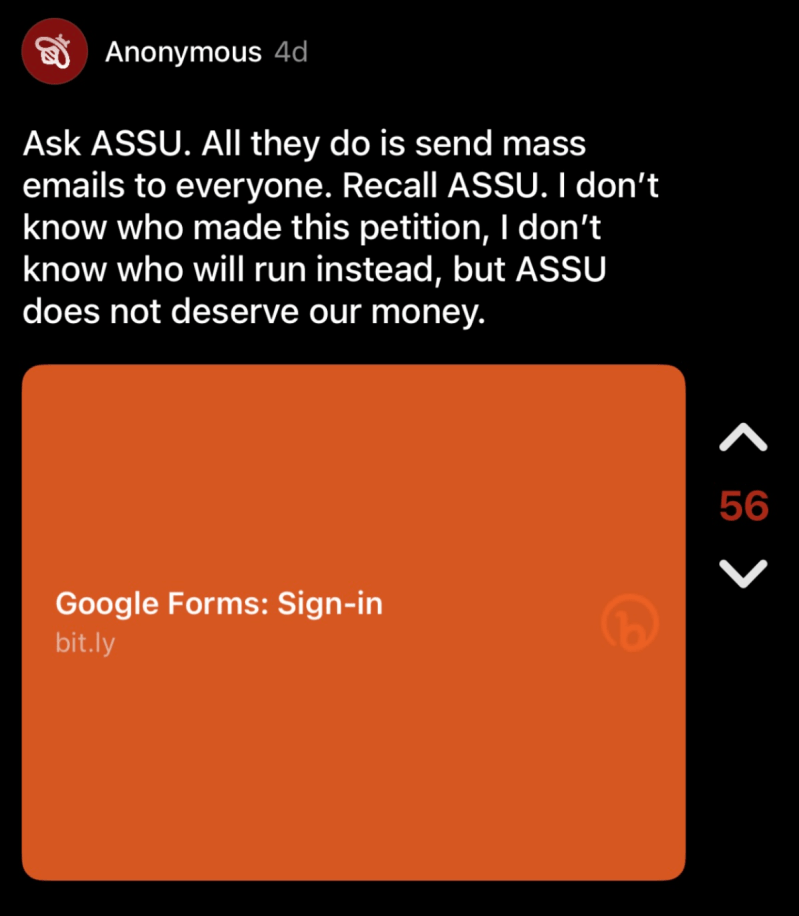Screen dimensions: 799x916
Task: Click the bitly brand mark inside the preview
Action: 630,622
